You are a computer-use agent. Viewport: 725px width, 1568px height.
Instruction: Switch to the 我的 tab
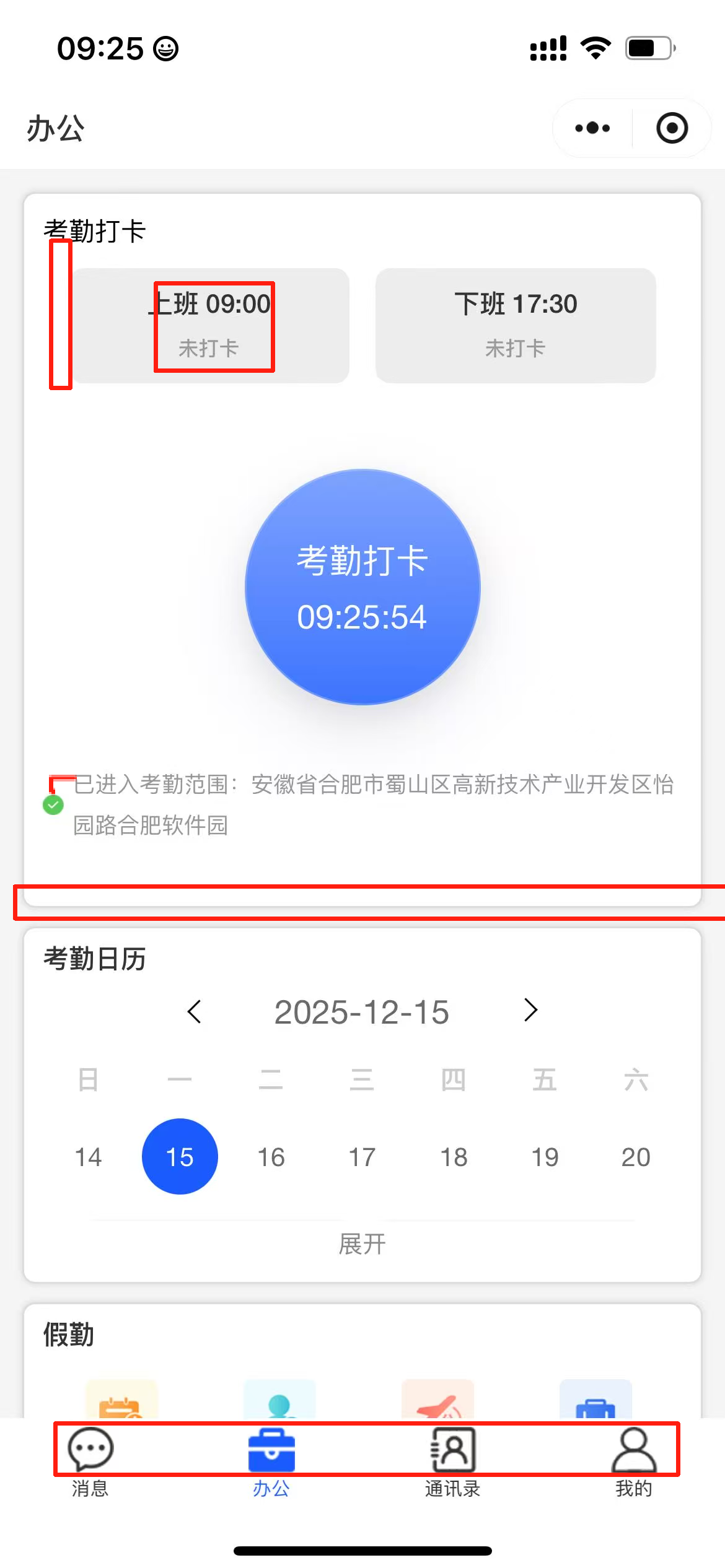click(634, 1461)
